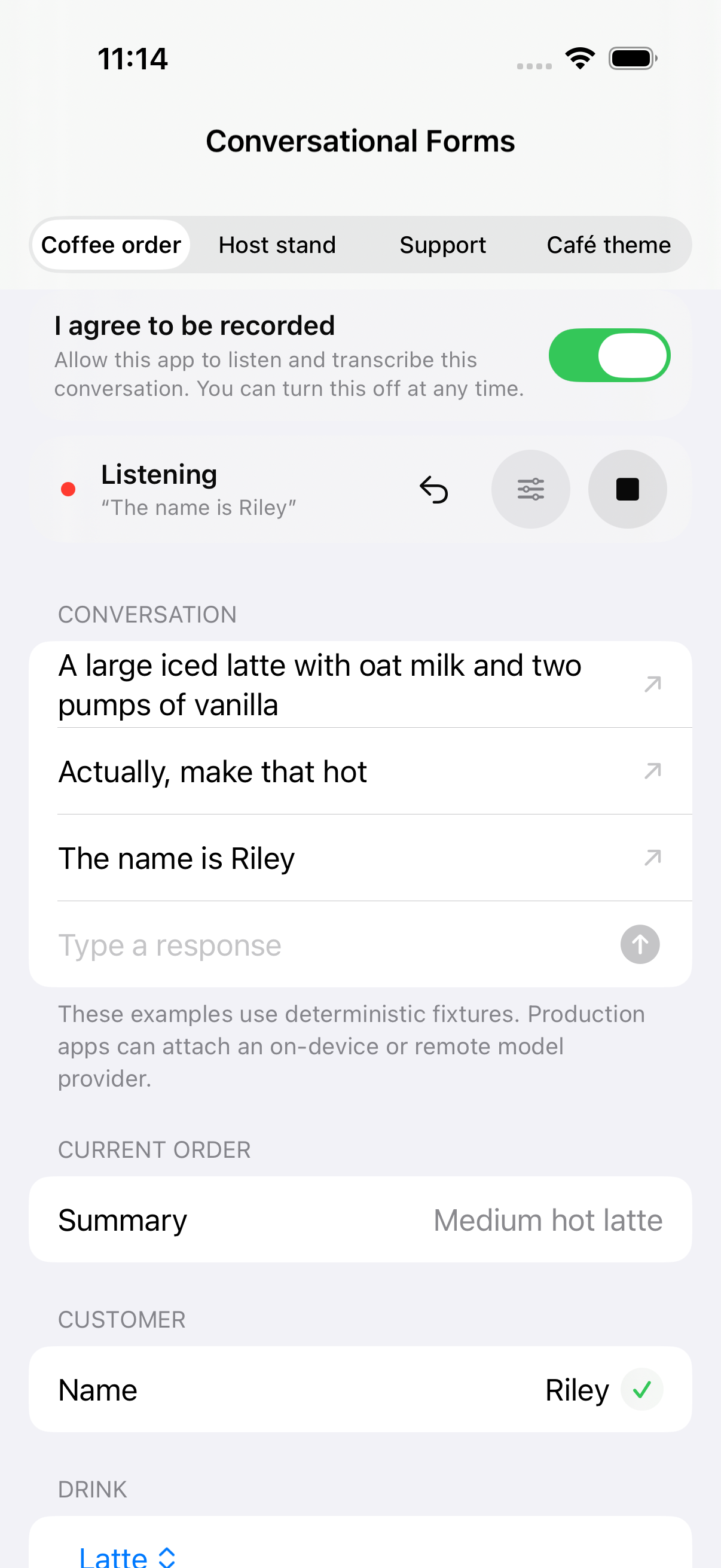Switch to the Host stand tab
The image size is (721, 1568).
[277, 245]
